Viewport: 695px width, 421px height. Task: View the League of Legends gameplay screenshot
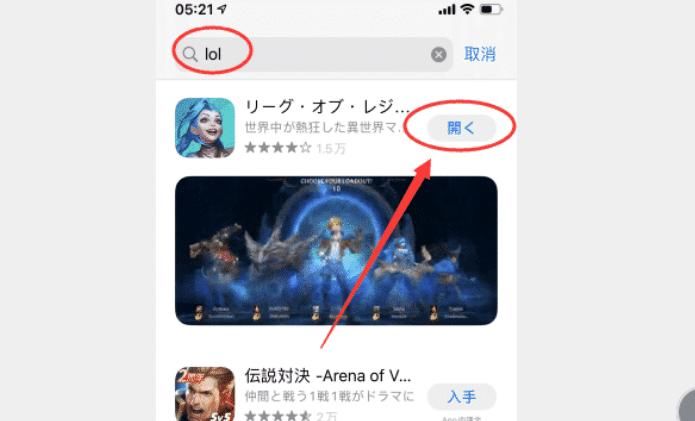[x=336, y=250]
